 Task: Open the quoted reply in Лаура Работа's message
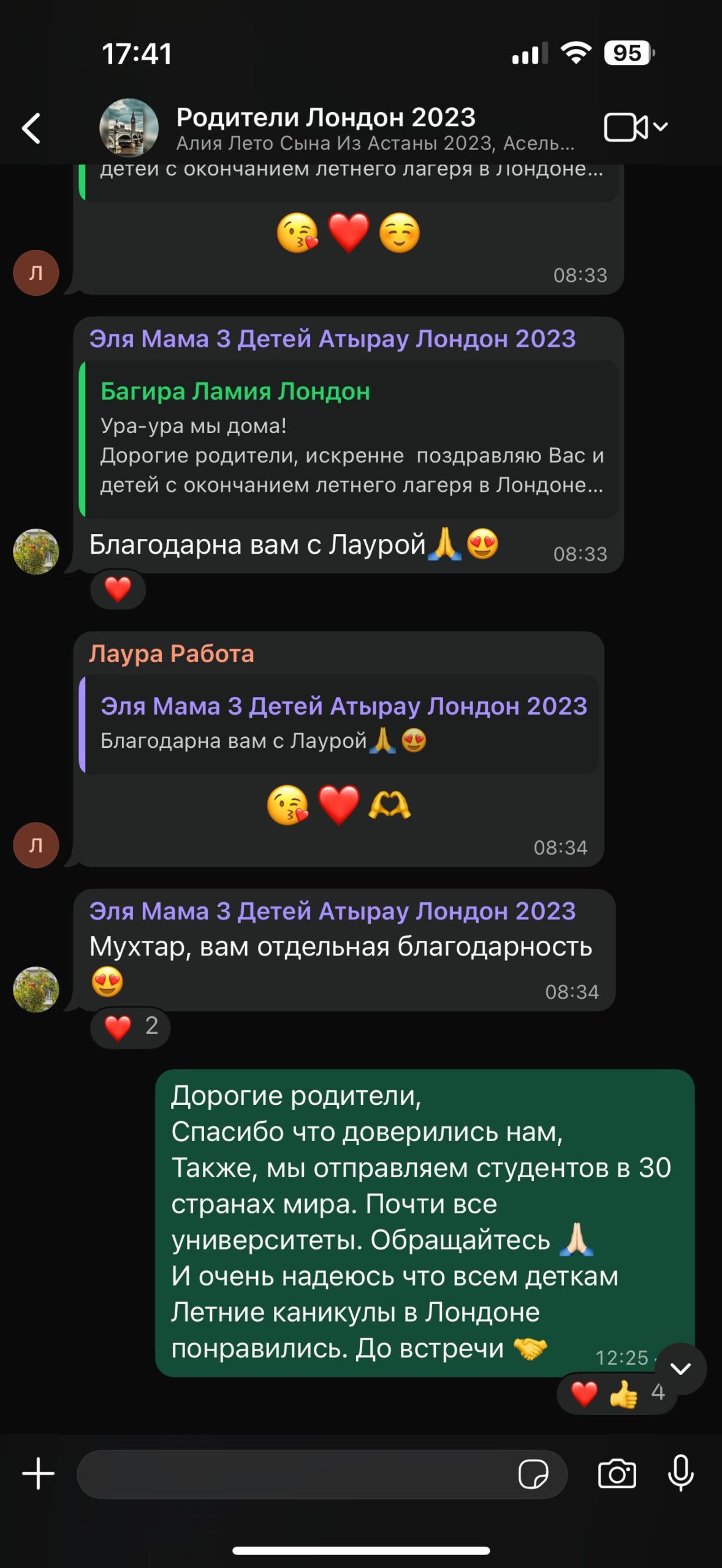coord(339,724)
